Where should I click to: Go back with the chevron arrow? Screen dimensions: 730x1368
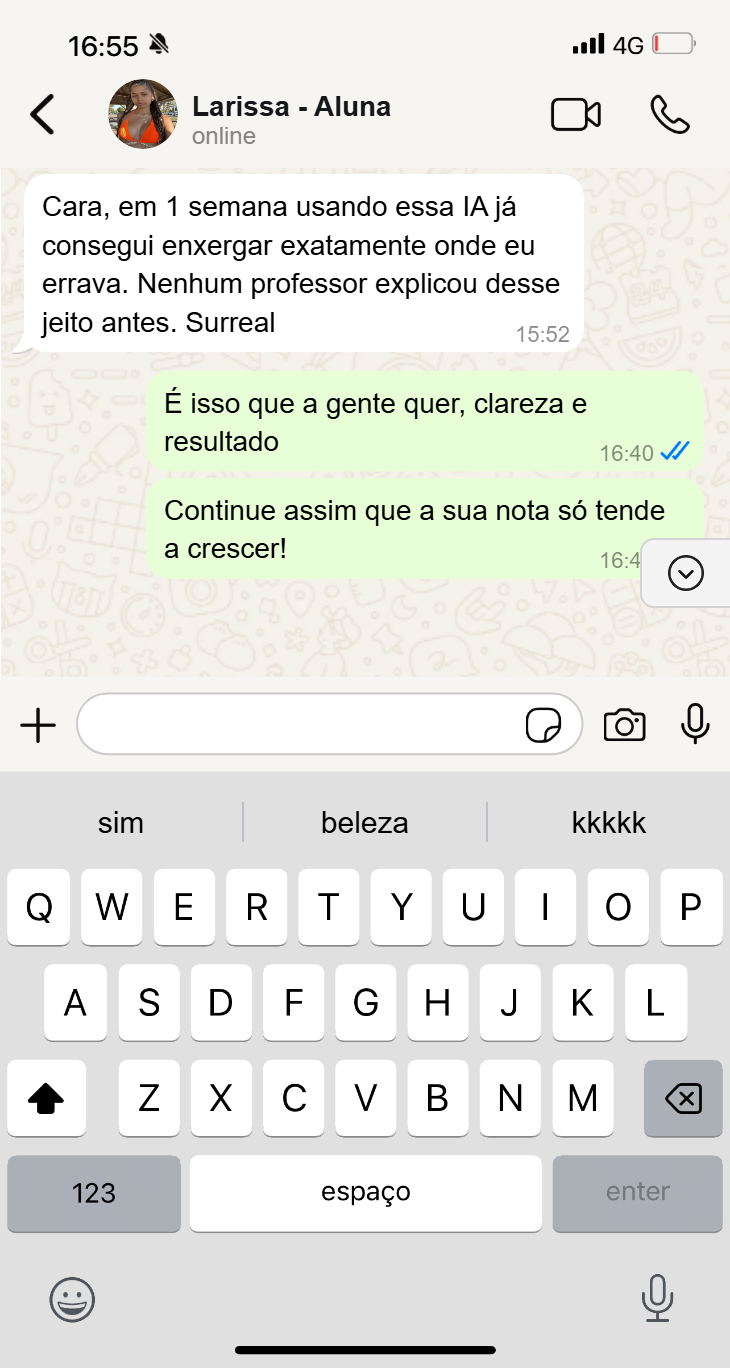click(41, 114)
